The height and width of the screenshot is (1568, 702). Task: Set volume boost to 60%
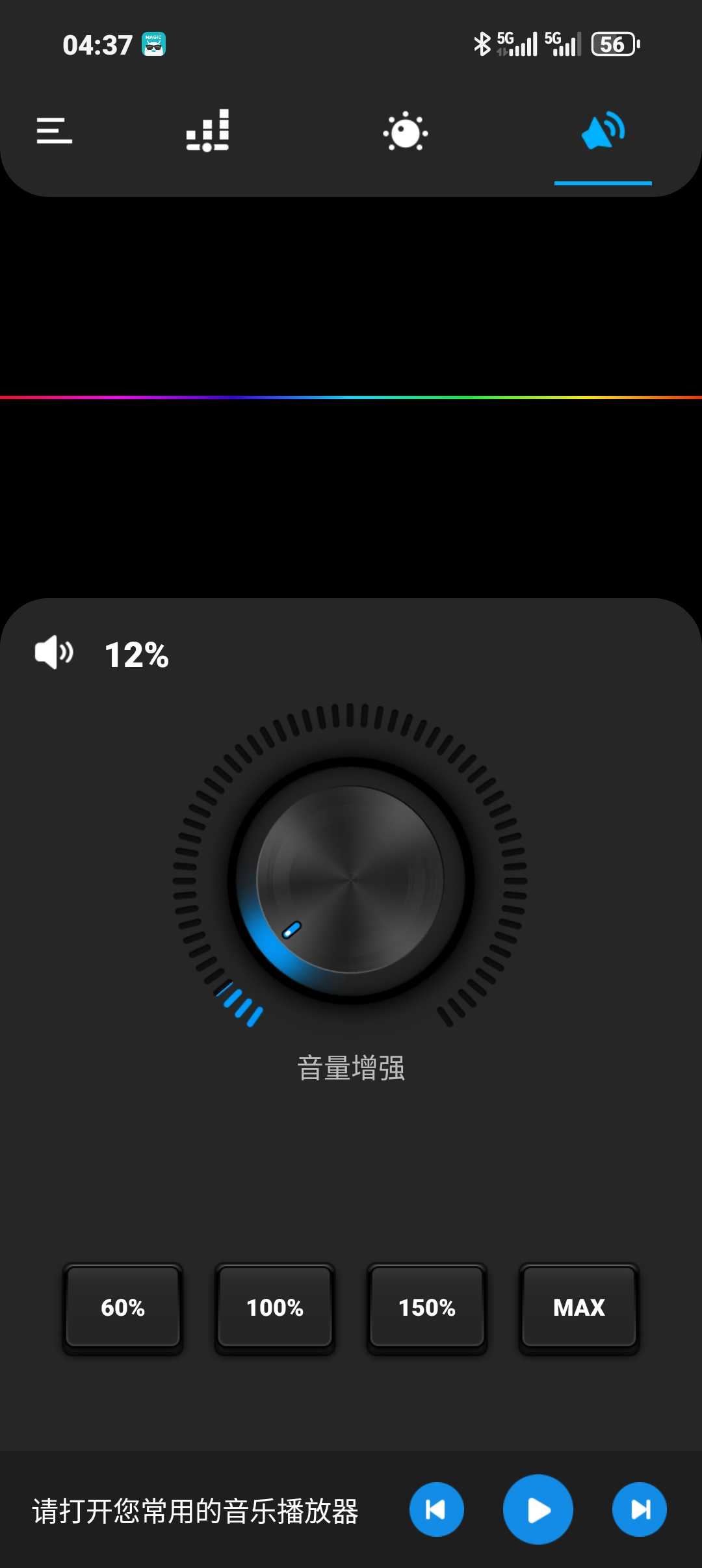tap(123, 1307)
